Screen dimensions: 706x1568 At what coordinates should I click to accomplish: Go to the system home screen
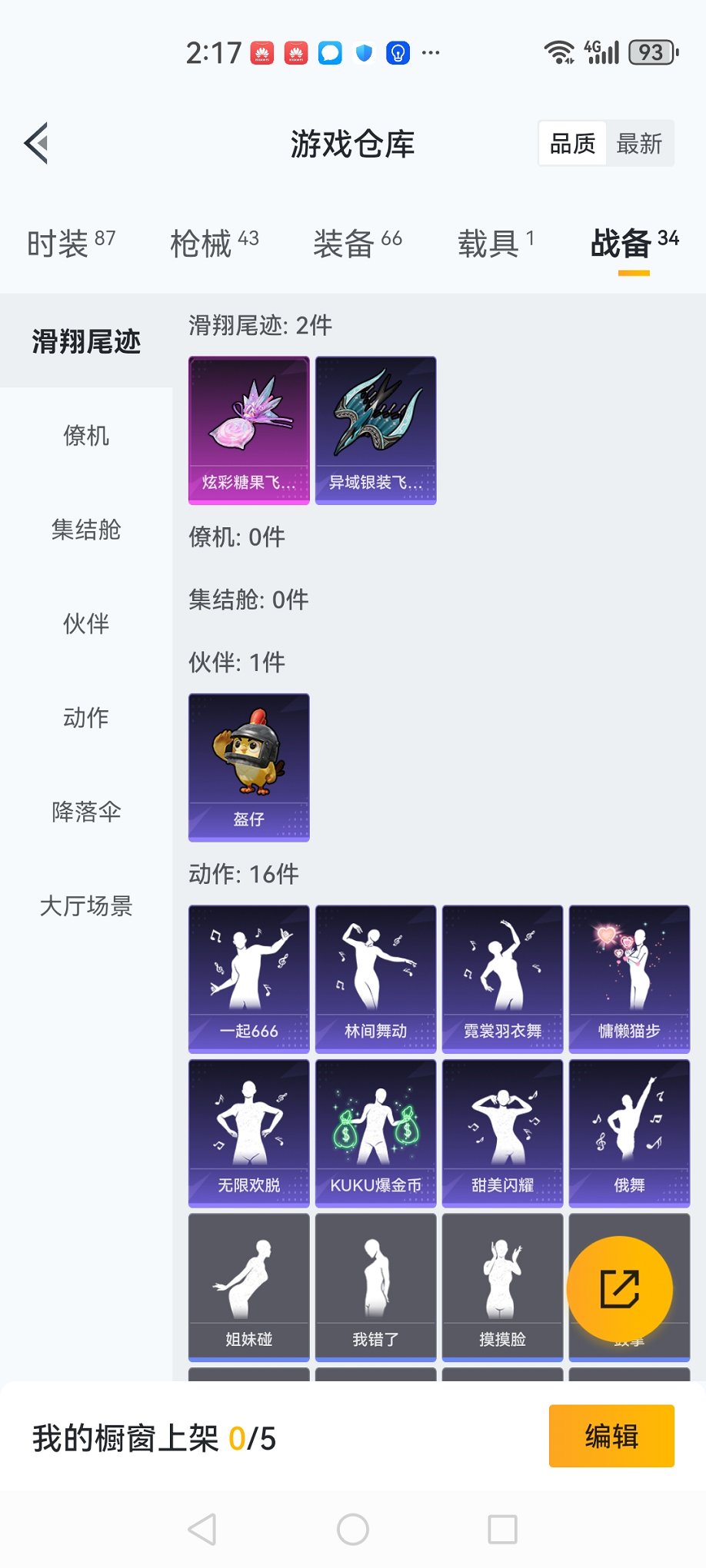coord(353,1530)
